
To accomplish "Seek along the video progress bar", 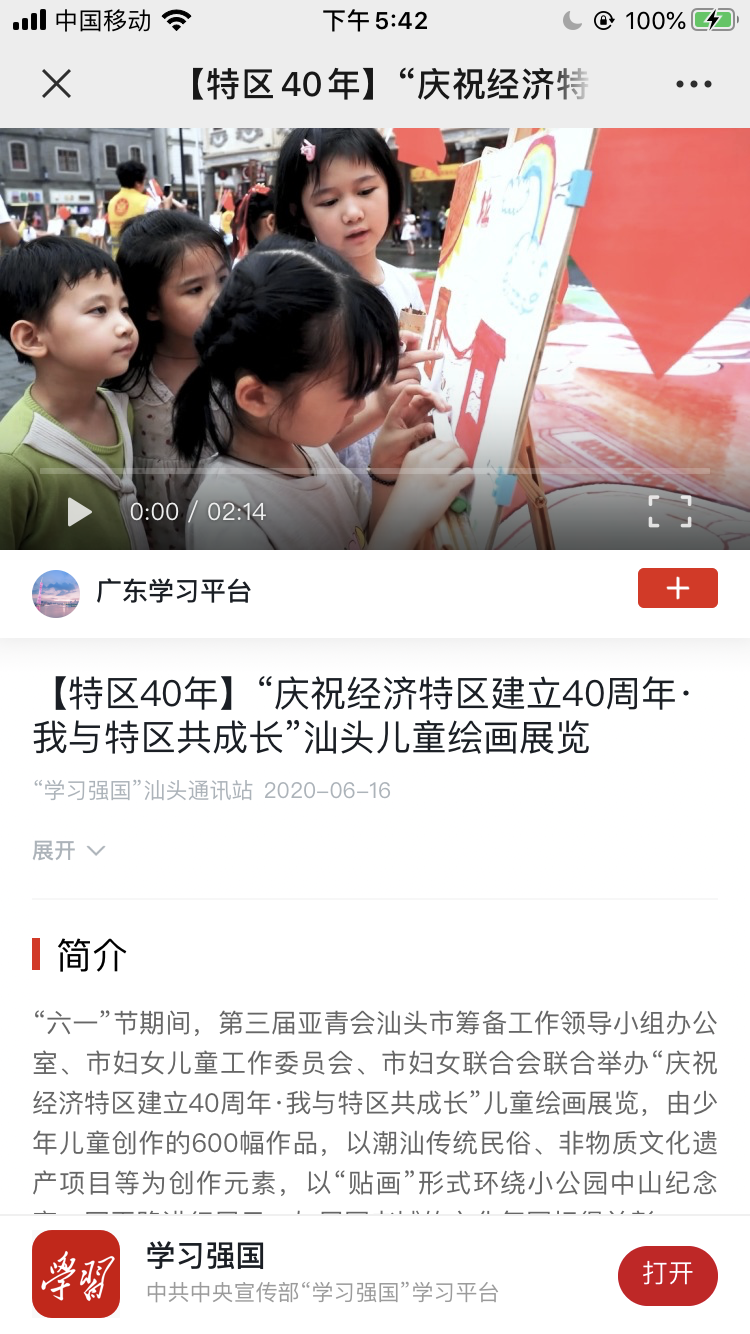I will tap(375, 471).
